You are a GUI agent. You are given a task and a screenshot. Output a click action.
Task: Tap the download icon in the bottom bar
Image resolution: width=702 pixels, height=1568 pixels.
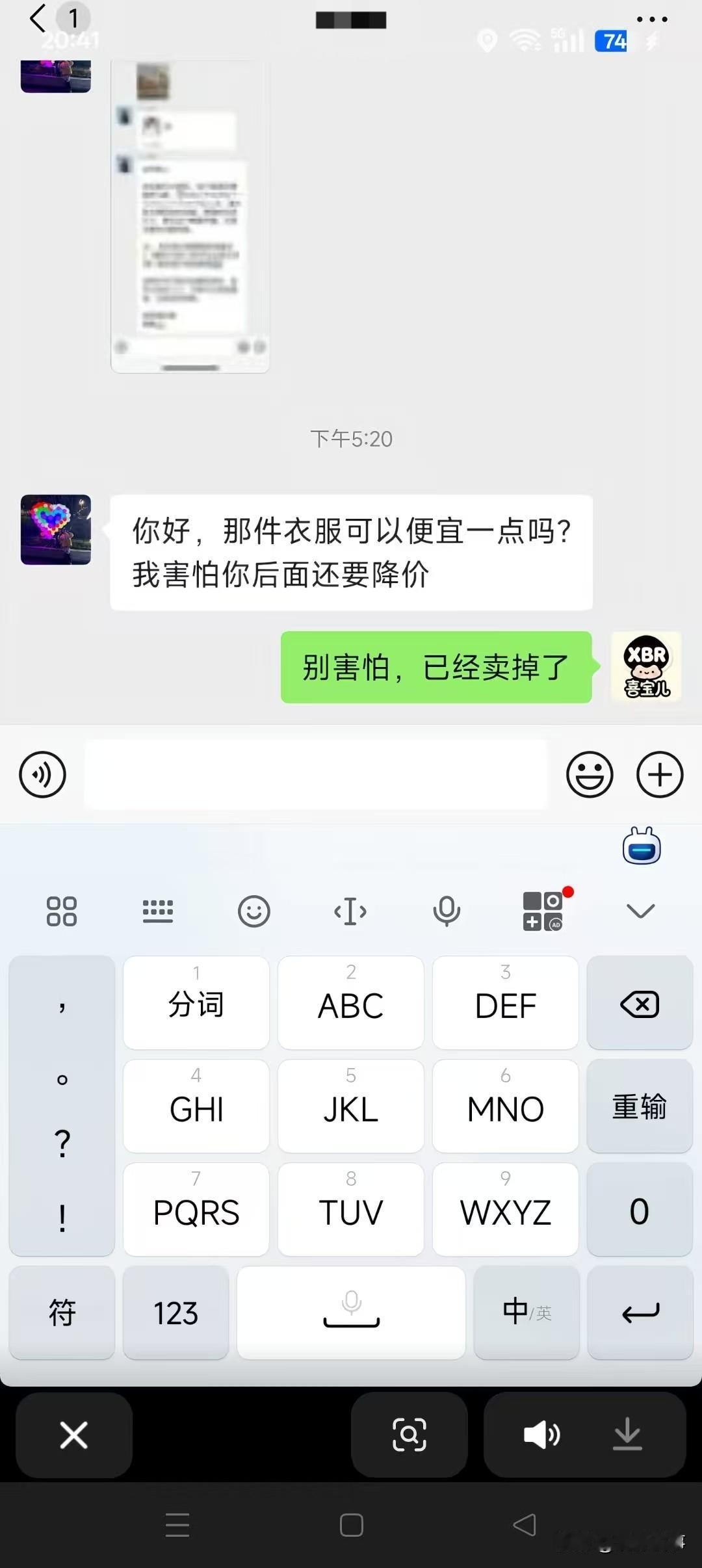[x=626, y=1435]
